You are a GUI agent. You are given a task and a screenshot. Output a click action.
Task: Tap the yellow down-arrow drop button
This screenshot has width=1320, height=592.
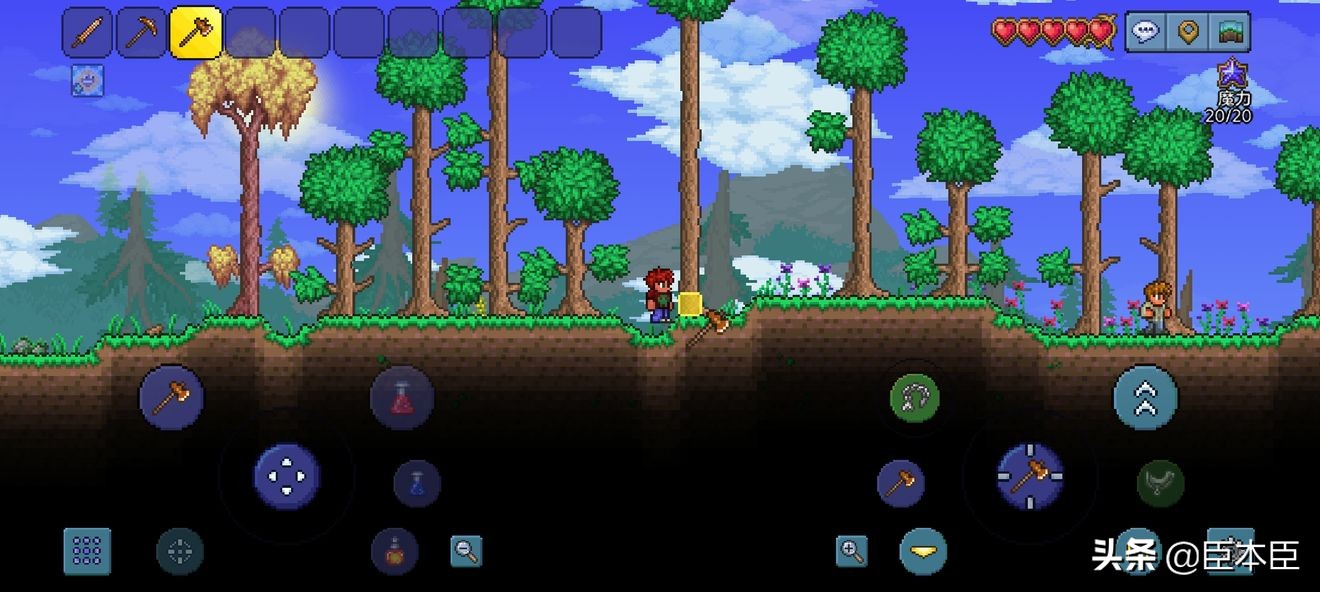923,551
